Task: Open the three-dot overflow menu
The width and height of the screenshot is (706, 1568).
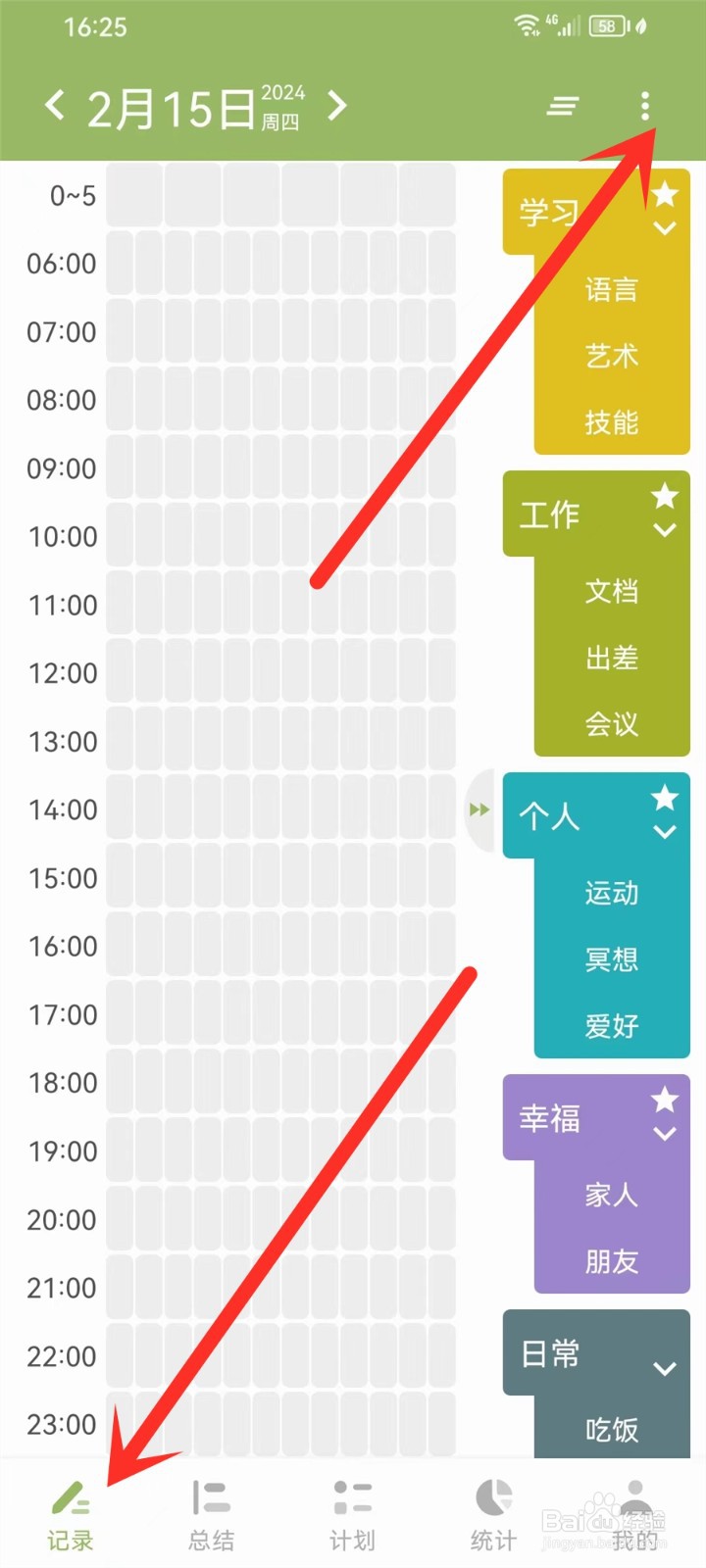Action: click(x=644, y=107)
